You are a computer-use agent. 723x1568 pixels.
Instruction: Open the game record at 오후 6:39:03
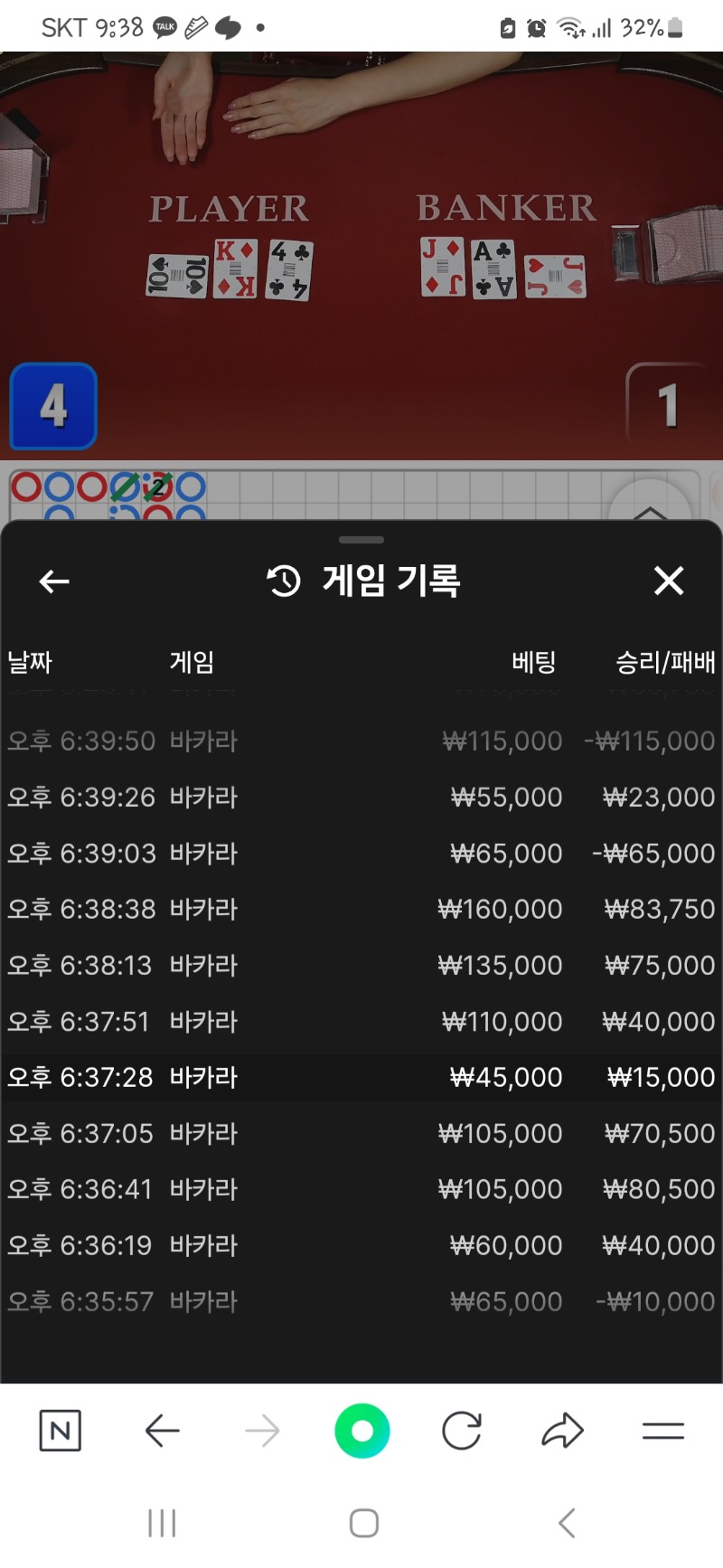[361, 853]
